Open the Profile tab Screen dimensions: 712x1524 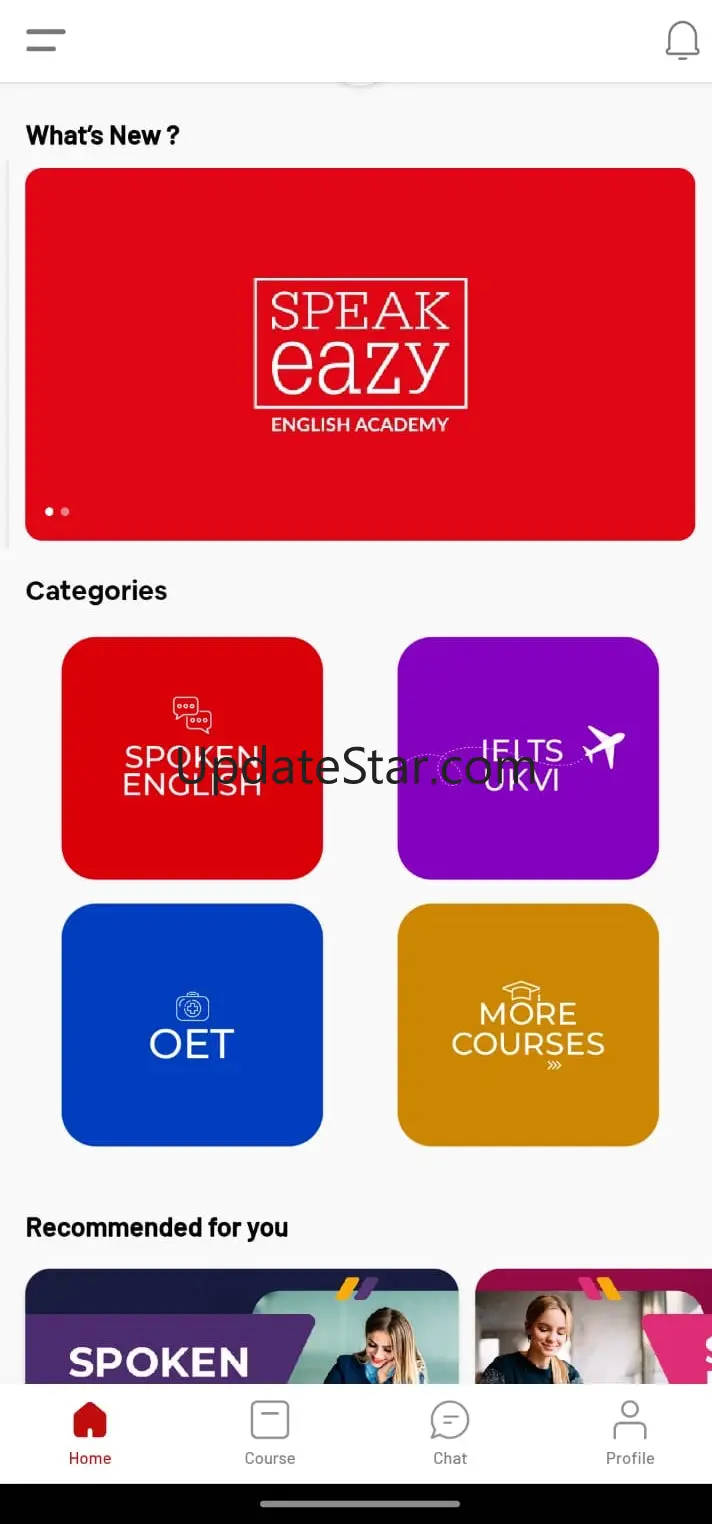click(x=630, y=1433)
